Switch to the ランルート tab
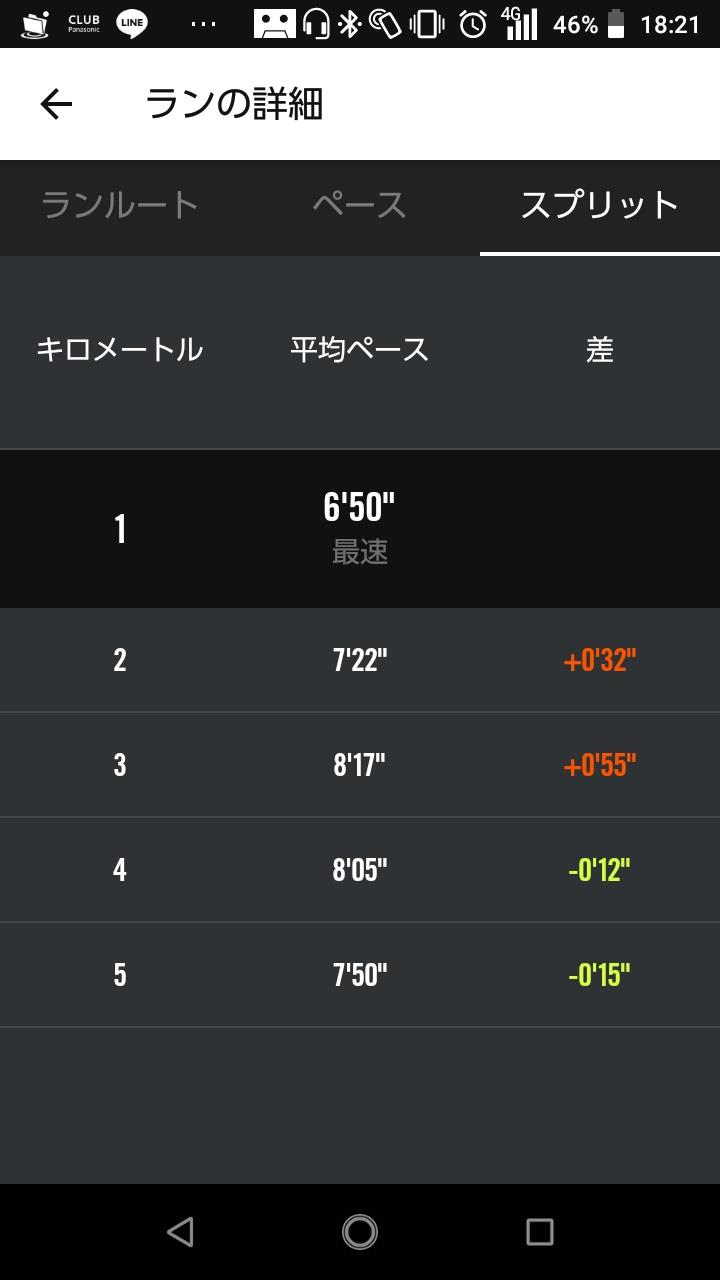The height and width of the screenshot is (1280, 720). tap(120, 206)
